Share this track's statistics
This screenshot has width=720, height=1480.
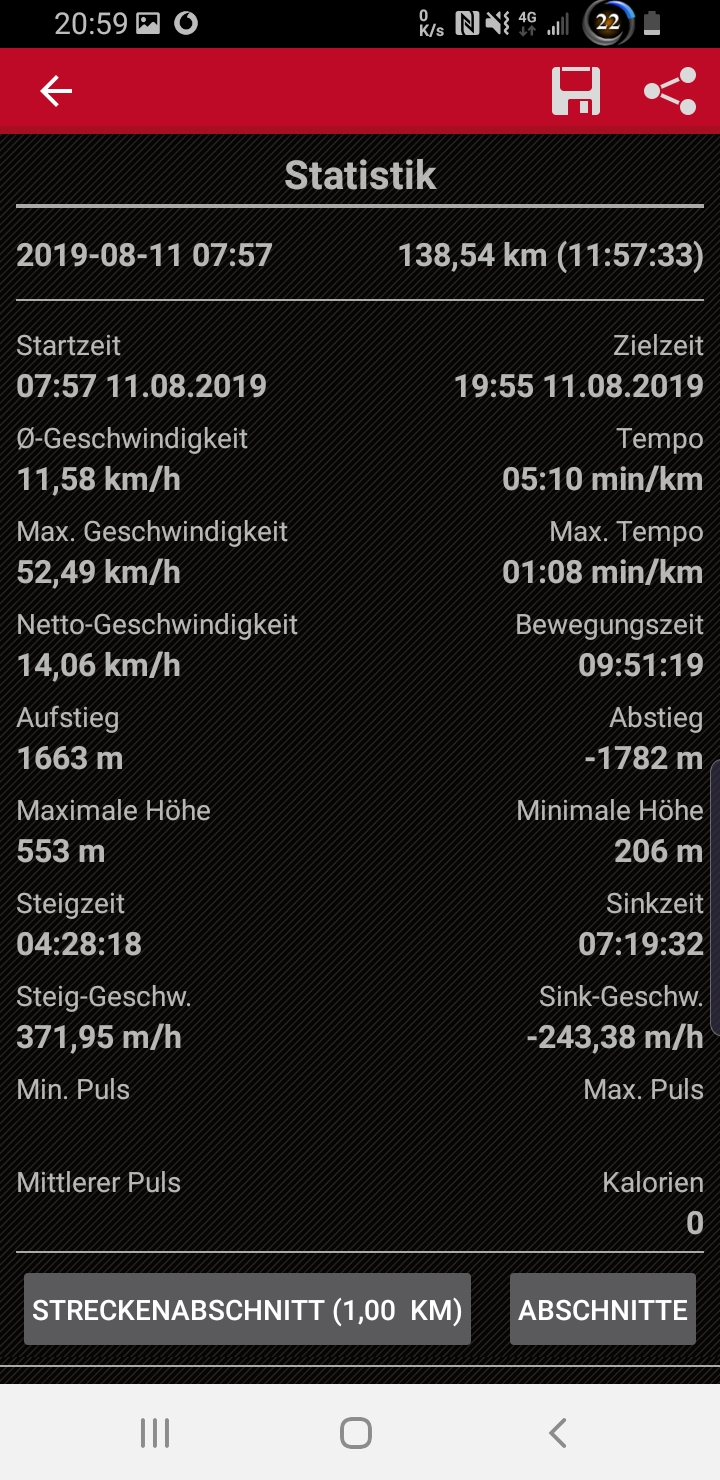tap(670, 91)
